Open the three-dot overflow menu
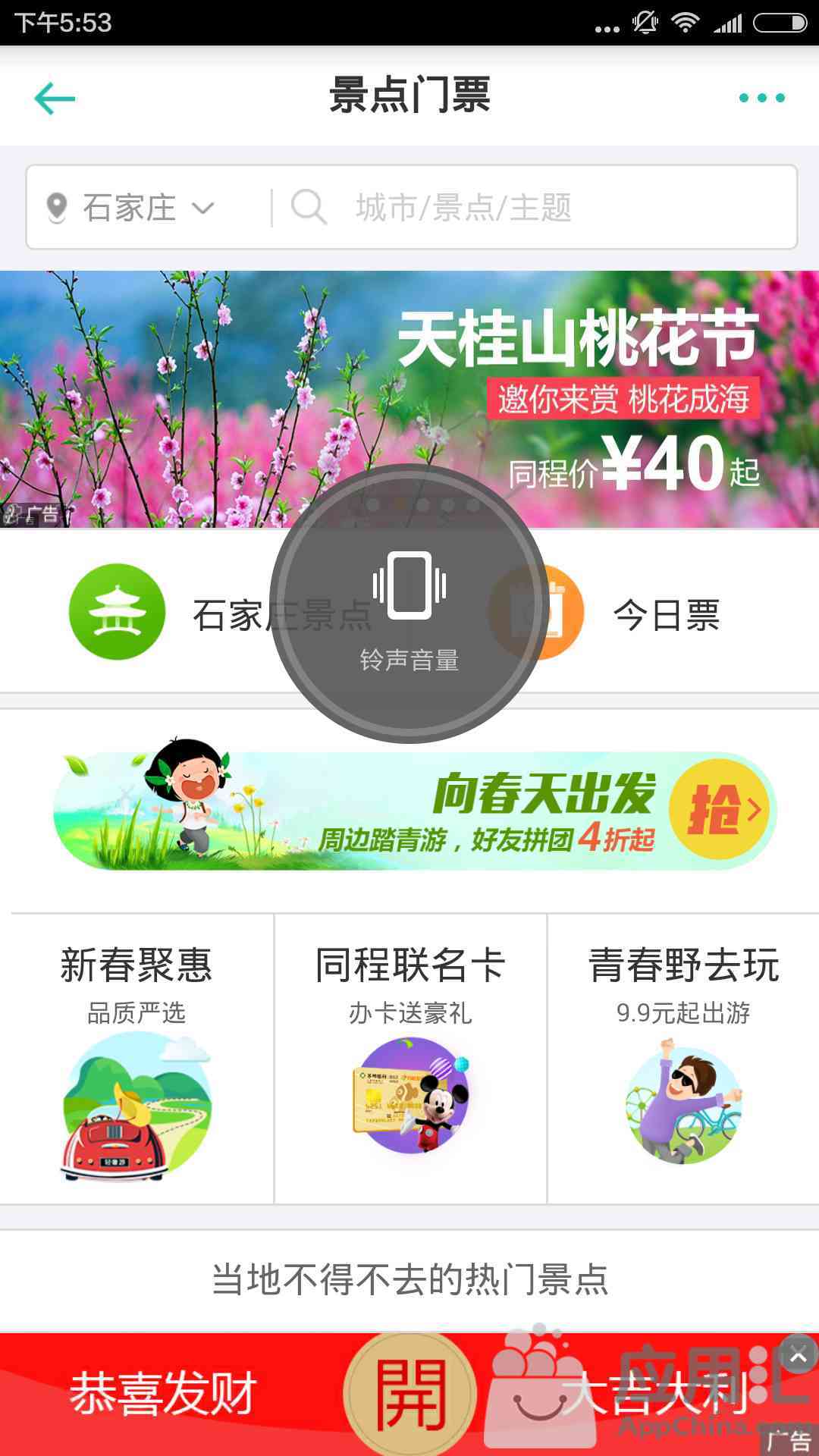The height and width of the screenshot is (1456, 819). point(761,98)
